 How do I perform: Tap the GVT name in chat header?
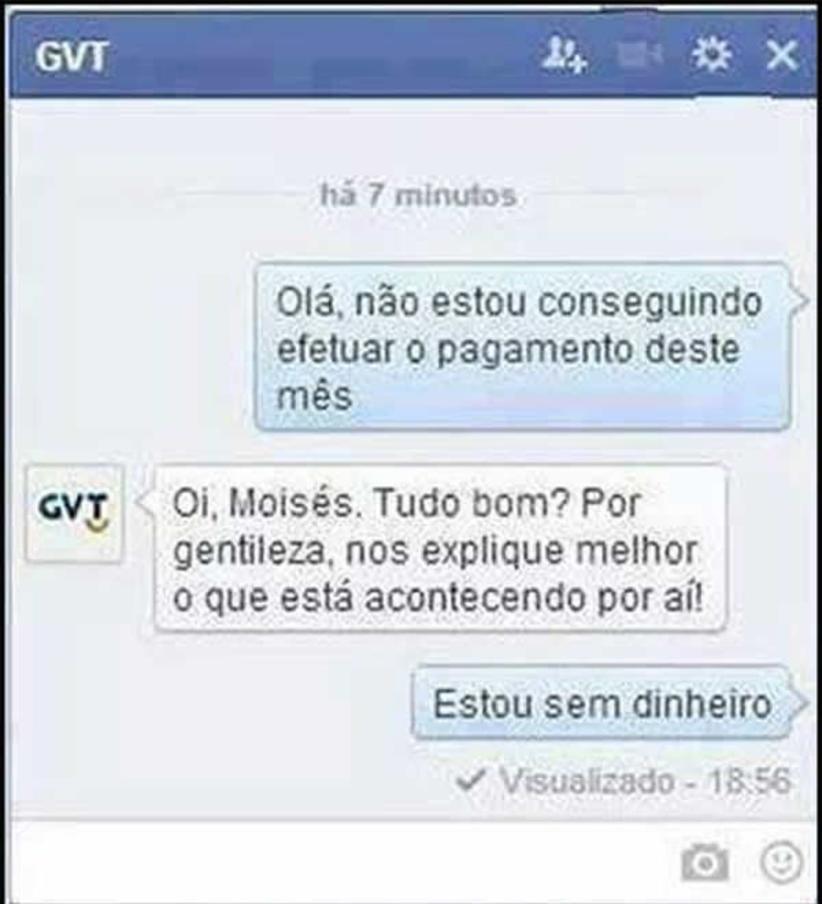point(70,57)
